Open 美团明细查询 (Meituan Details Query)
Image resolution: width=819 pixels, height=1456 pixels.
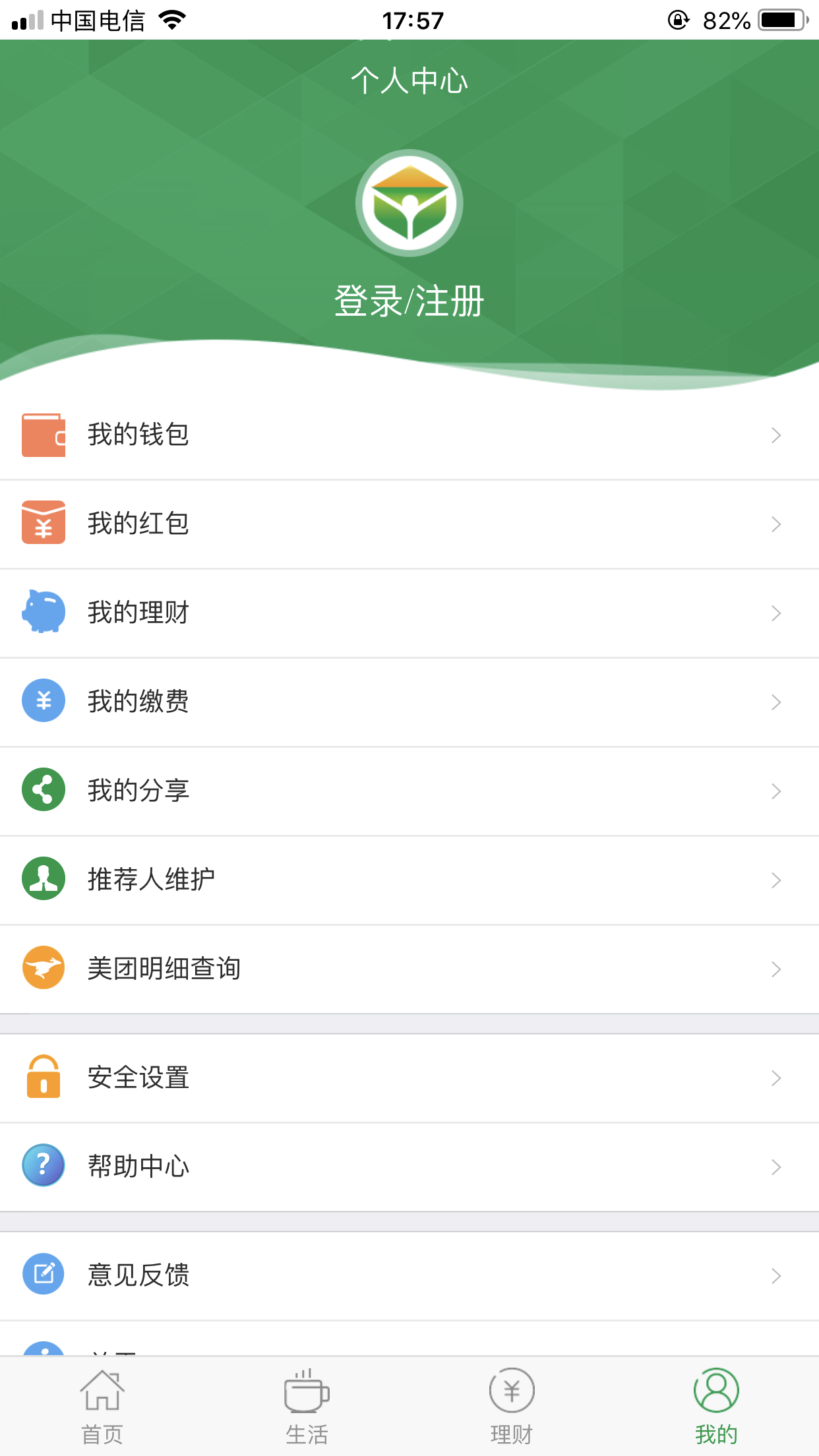pyautogui.click(x=409, y=969)
